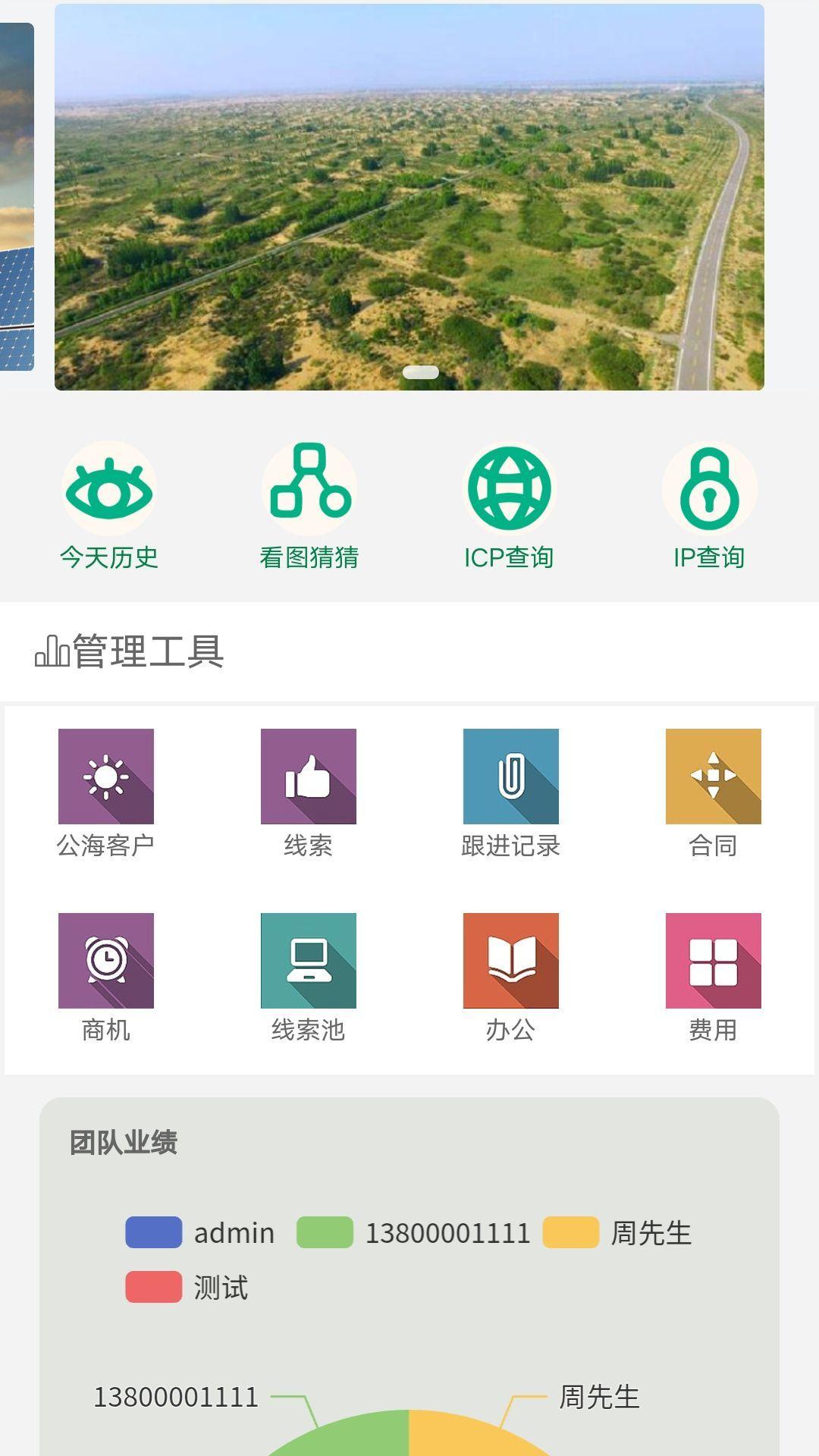Select the 线索 thumbs-up icon

(x=308, y=776)
